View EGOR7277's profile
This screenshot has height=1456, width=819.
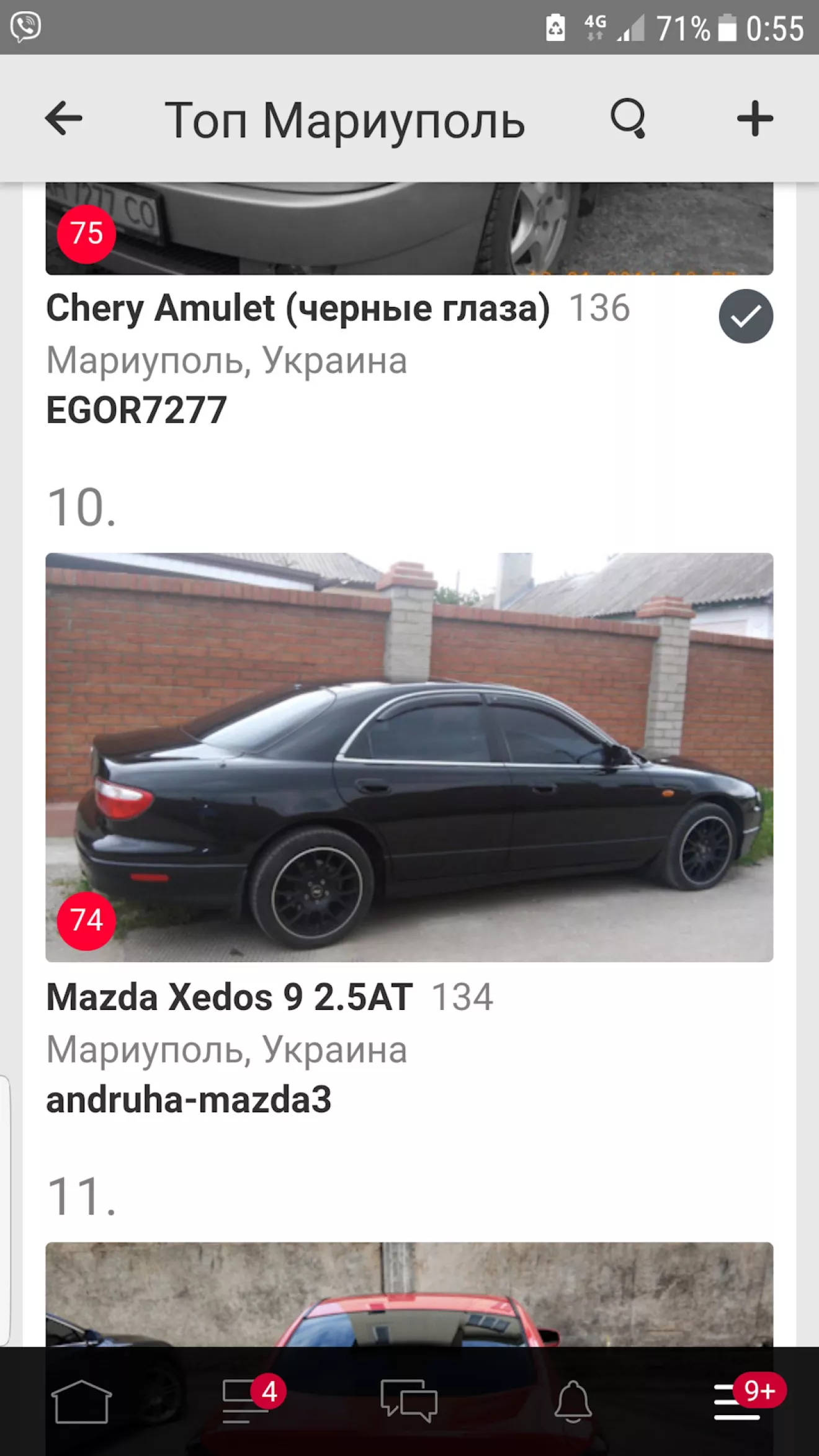(x=136, y=411)
